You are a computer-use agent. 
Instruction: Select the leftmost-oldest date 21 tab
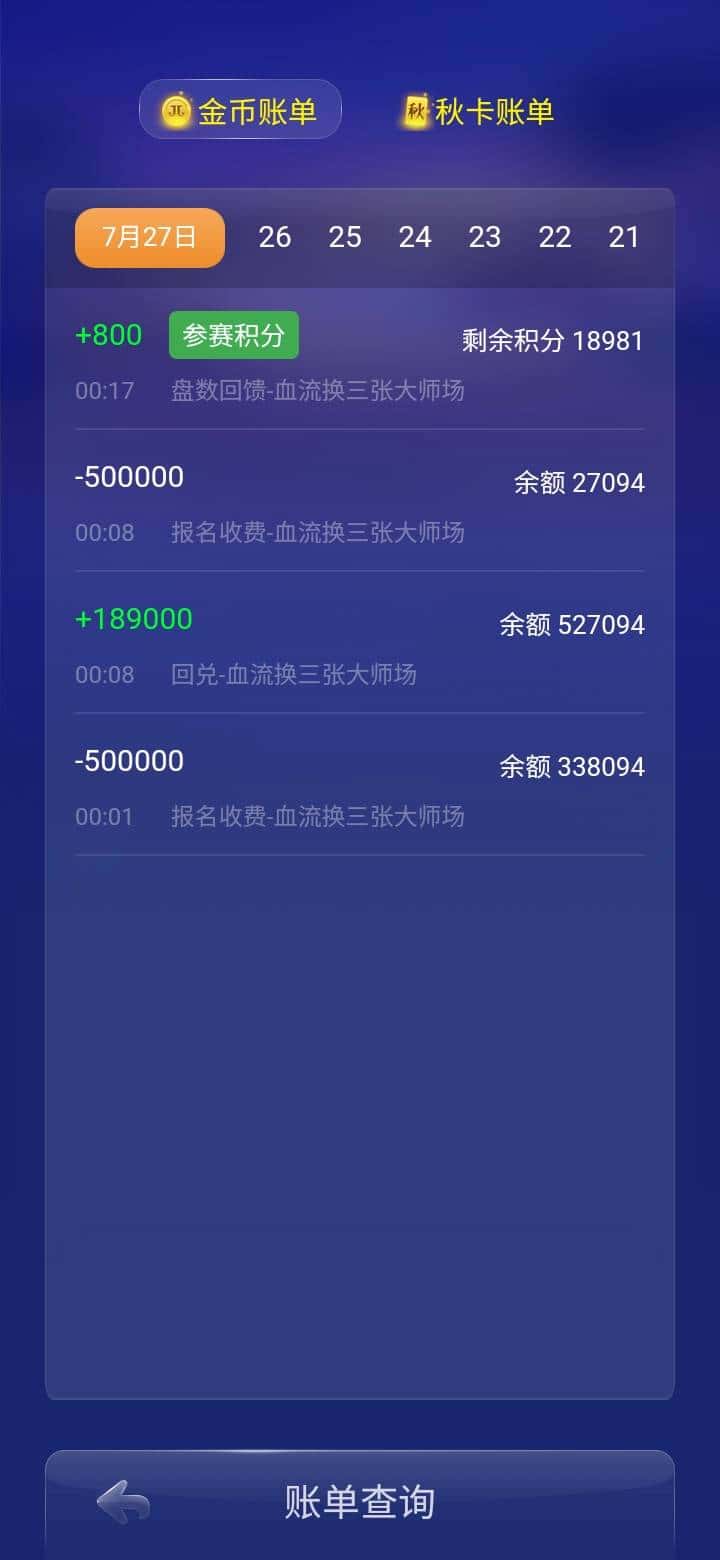pos(626,237)
